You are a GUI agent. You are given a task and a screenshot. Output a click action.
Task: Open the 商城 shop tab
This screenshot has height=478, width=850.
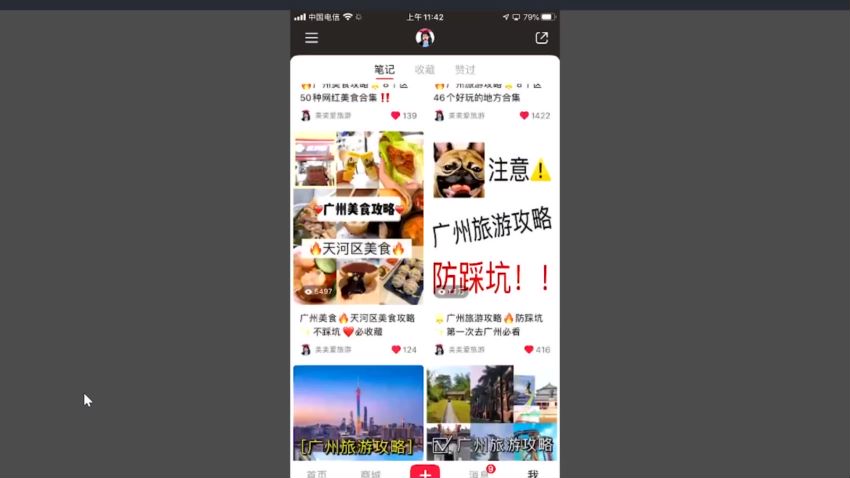tap(371, 473)
